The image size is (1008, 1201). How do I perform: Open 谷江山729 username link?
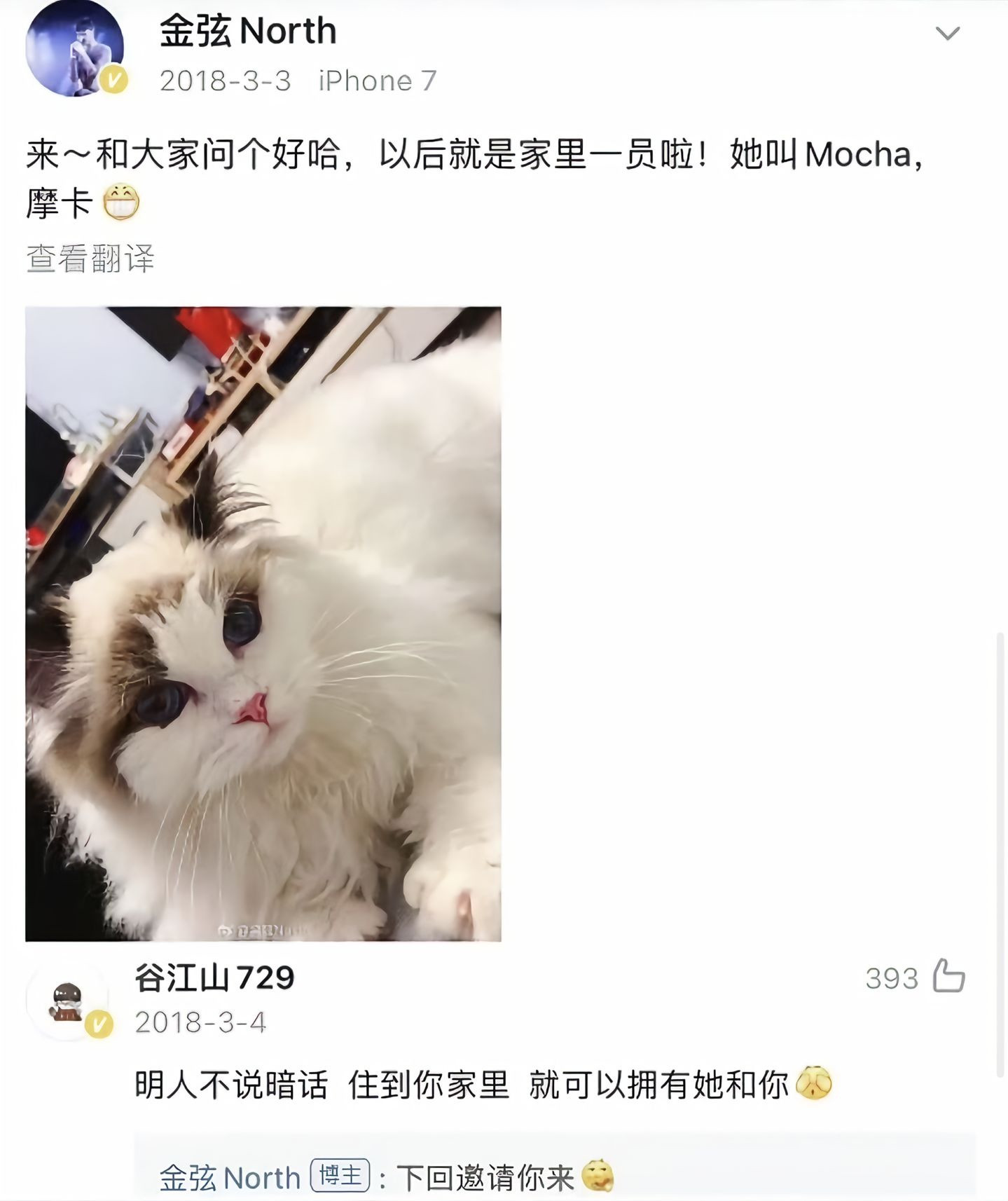(214, 977)
